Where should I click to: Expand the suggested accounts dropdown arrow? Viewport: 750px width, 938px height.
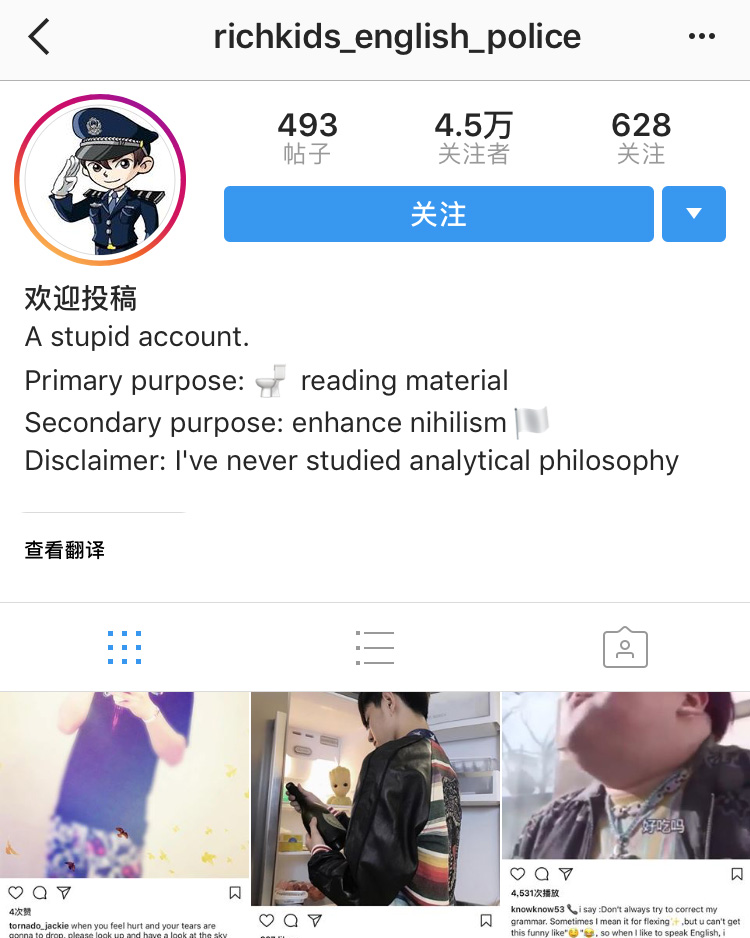[x=693, y=214]
